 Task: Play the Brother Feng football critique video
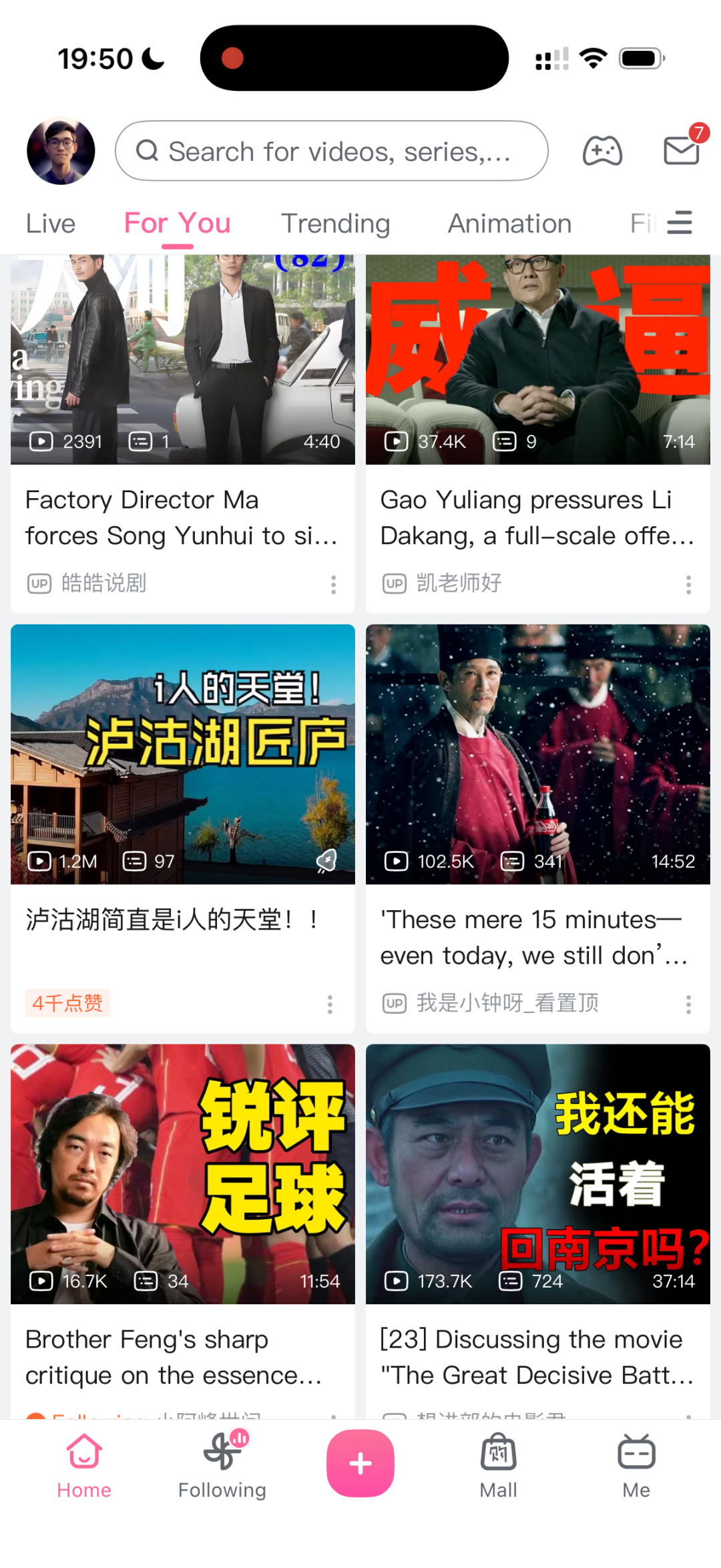point(182,1173)
